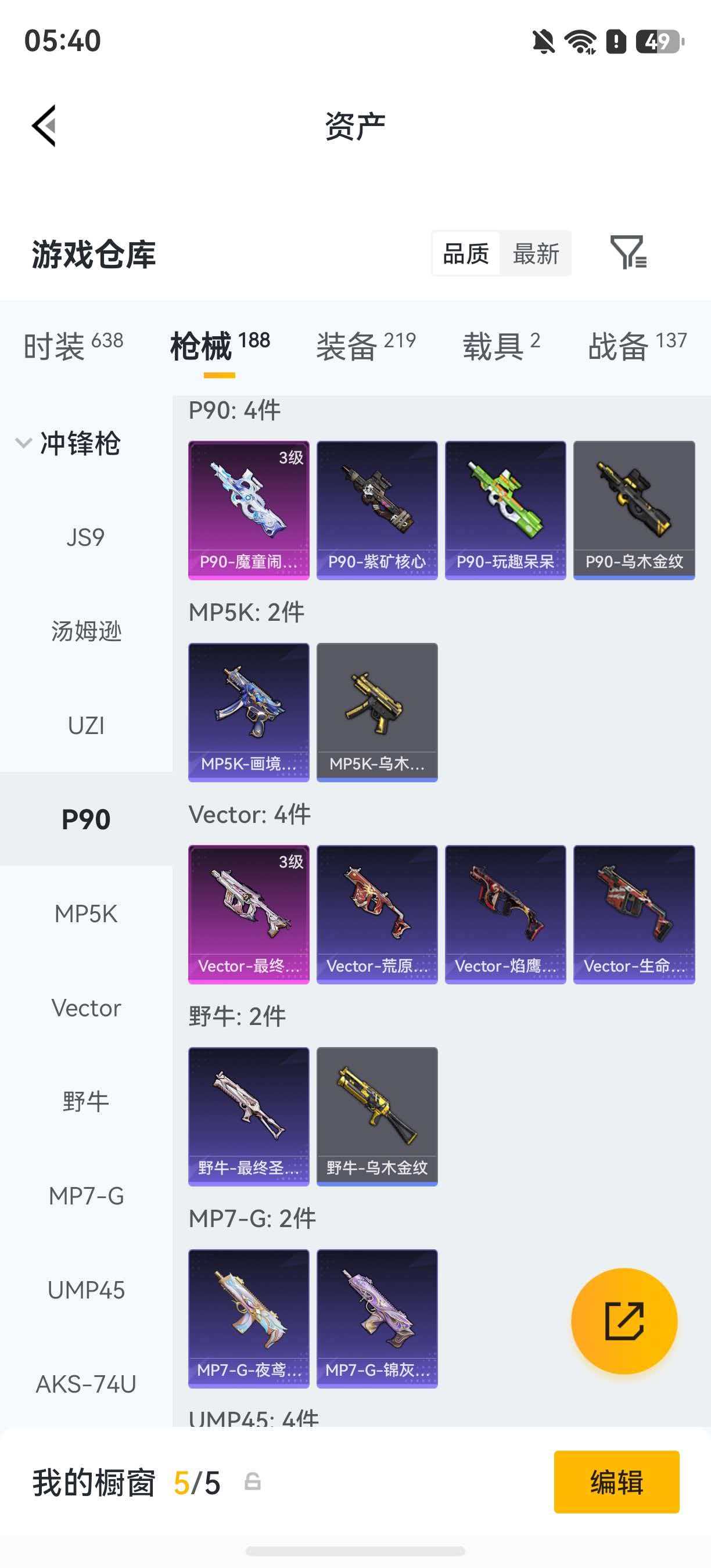Viewport: 711px width, 1568px height.
Task: Sort the warehouse by 品质
Action: [466, 253]
